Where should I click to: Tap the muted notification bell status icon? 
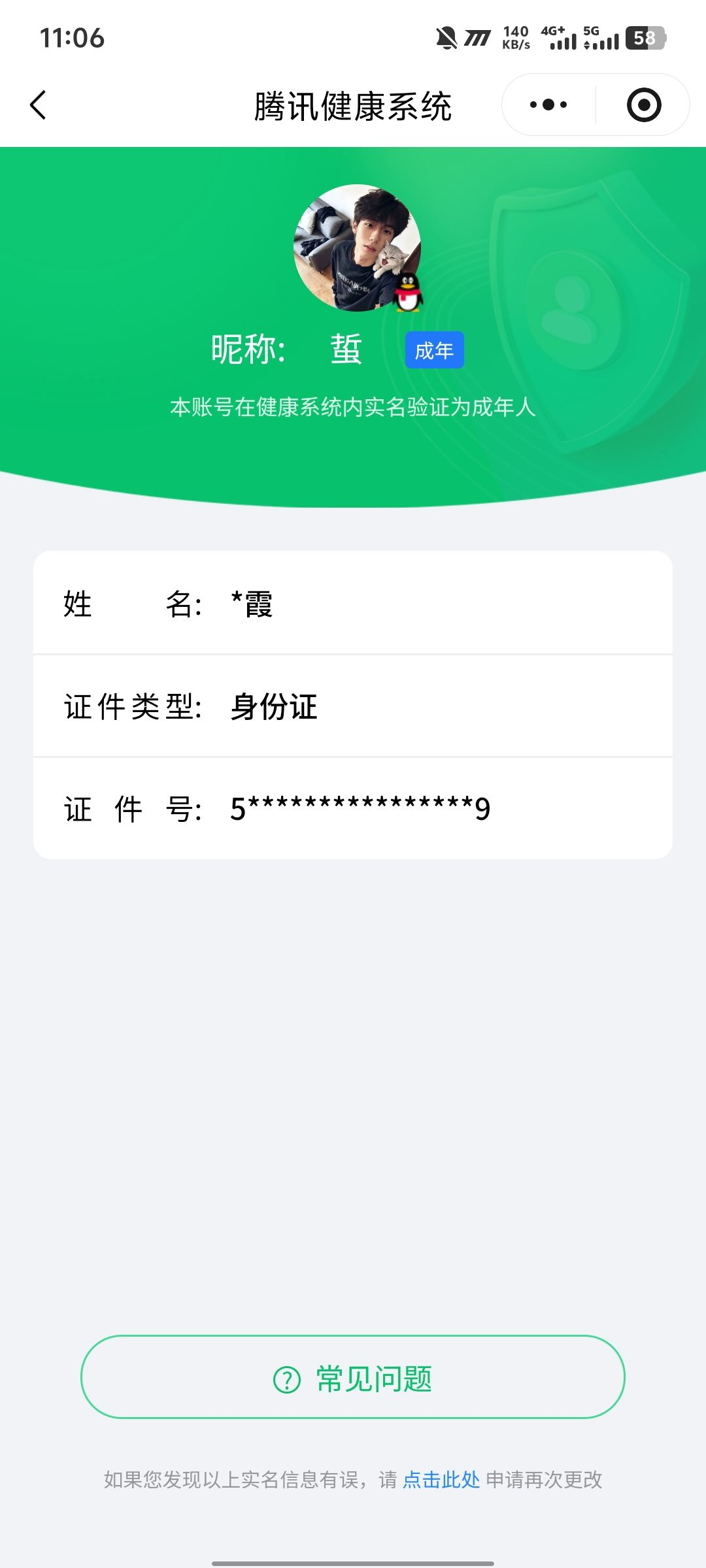click(446, 39)
